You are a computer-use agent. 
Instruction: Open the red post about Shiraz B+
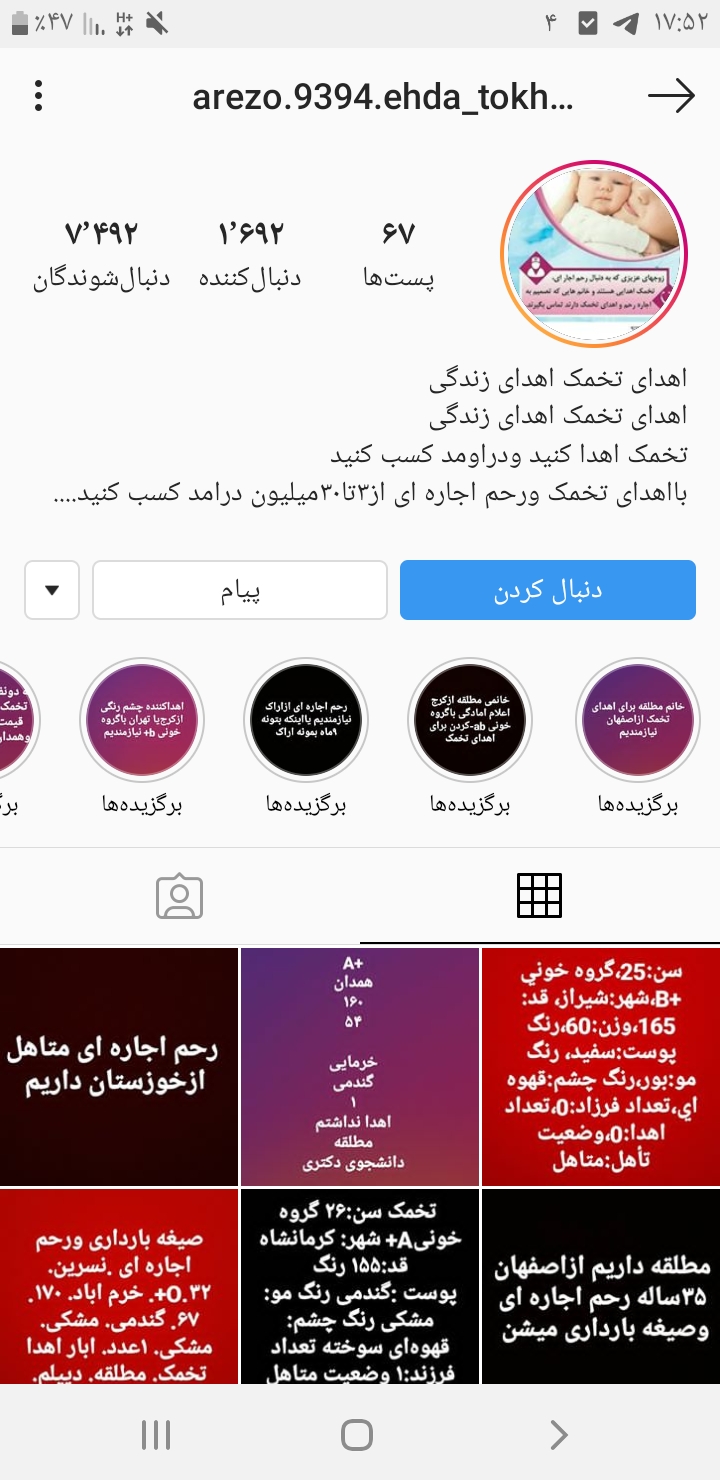(x=600, y=1066)
